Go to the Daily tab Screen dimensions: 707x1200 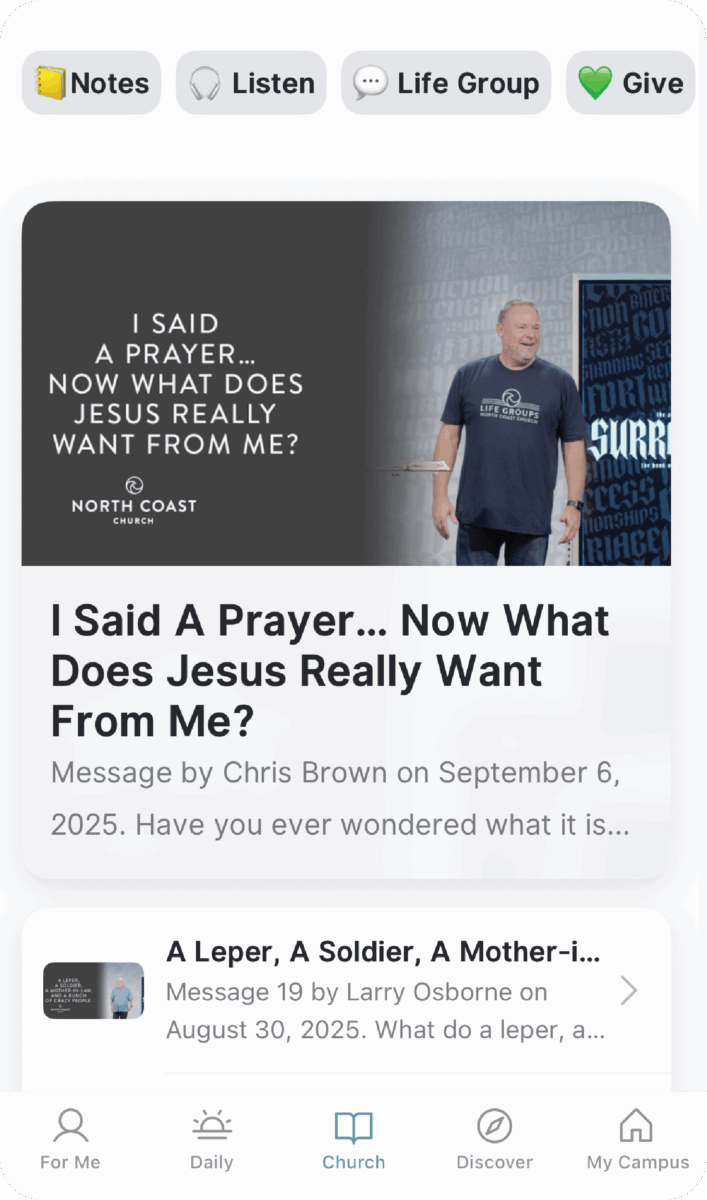click(x=212, y=1140)
